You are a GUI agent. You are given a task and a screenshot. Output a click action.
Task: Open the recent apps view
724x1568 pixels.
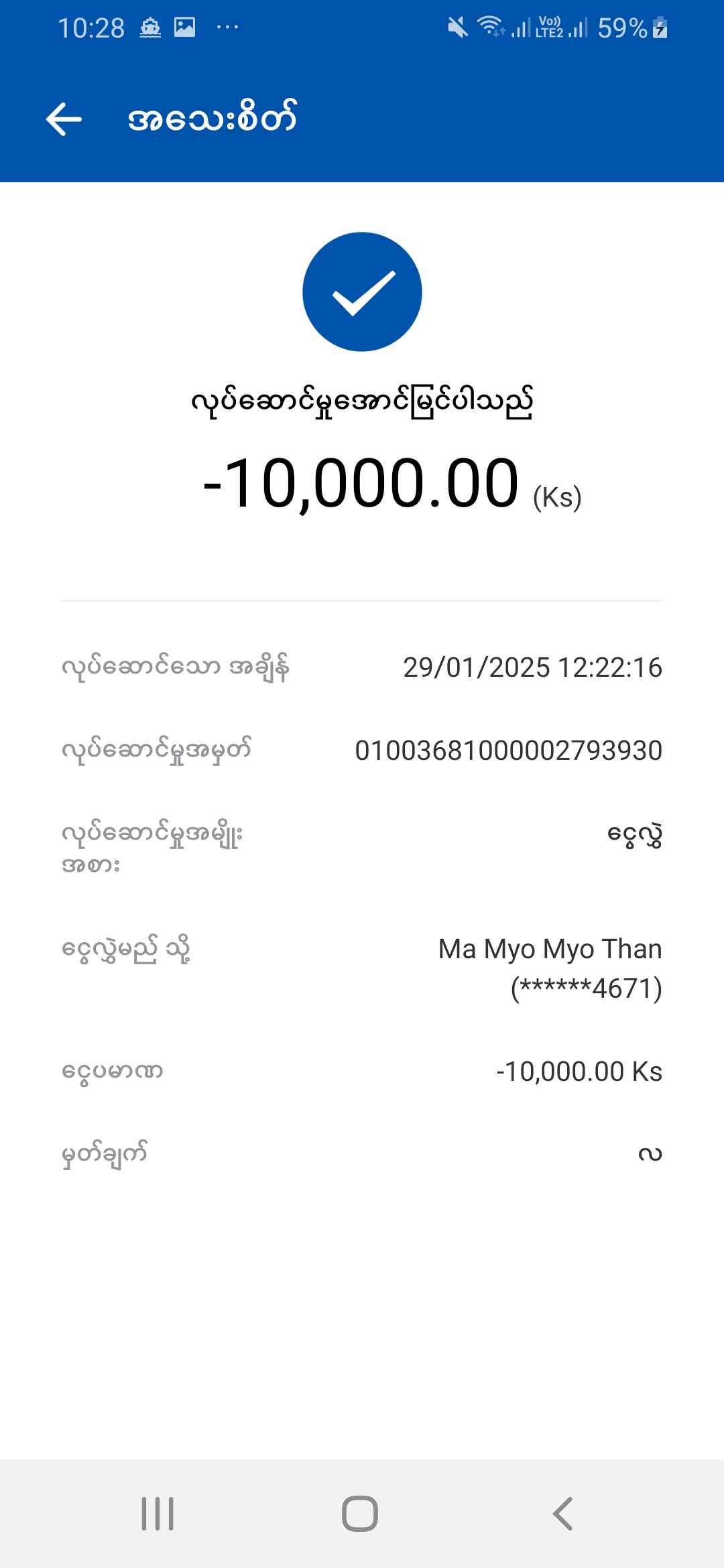(158, 1514)
